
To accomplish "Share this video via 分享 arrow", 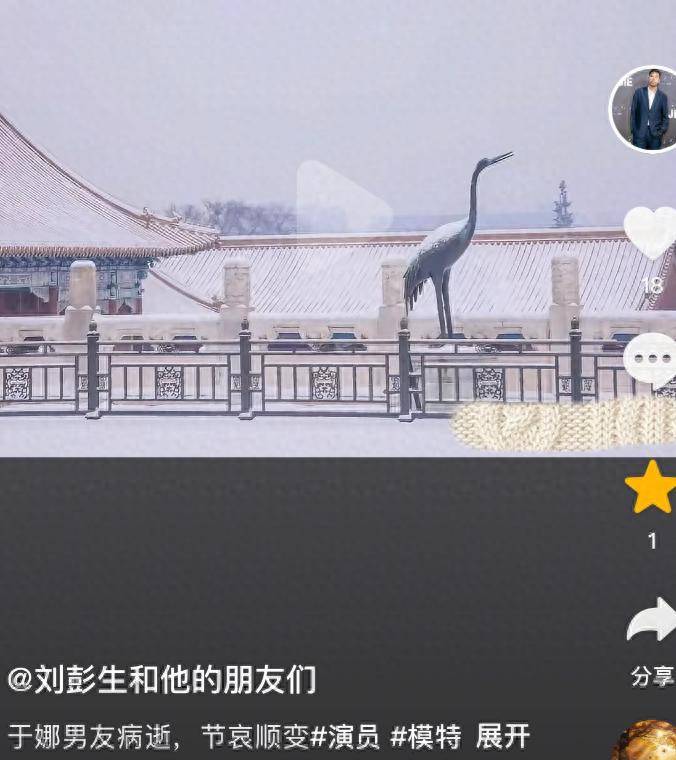I will [x=651, y=622].
